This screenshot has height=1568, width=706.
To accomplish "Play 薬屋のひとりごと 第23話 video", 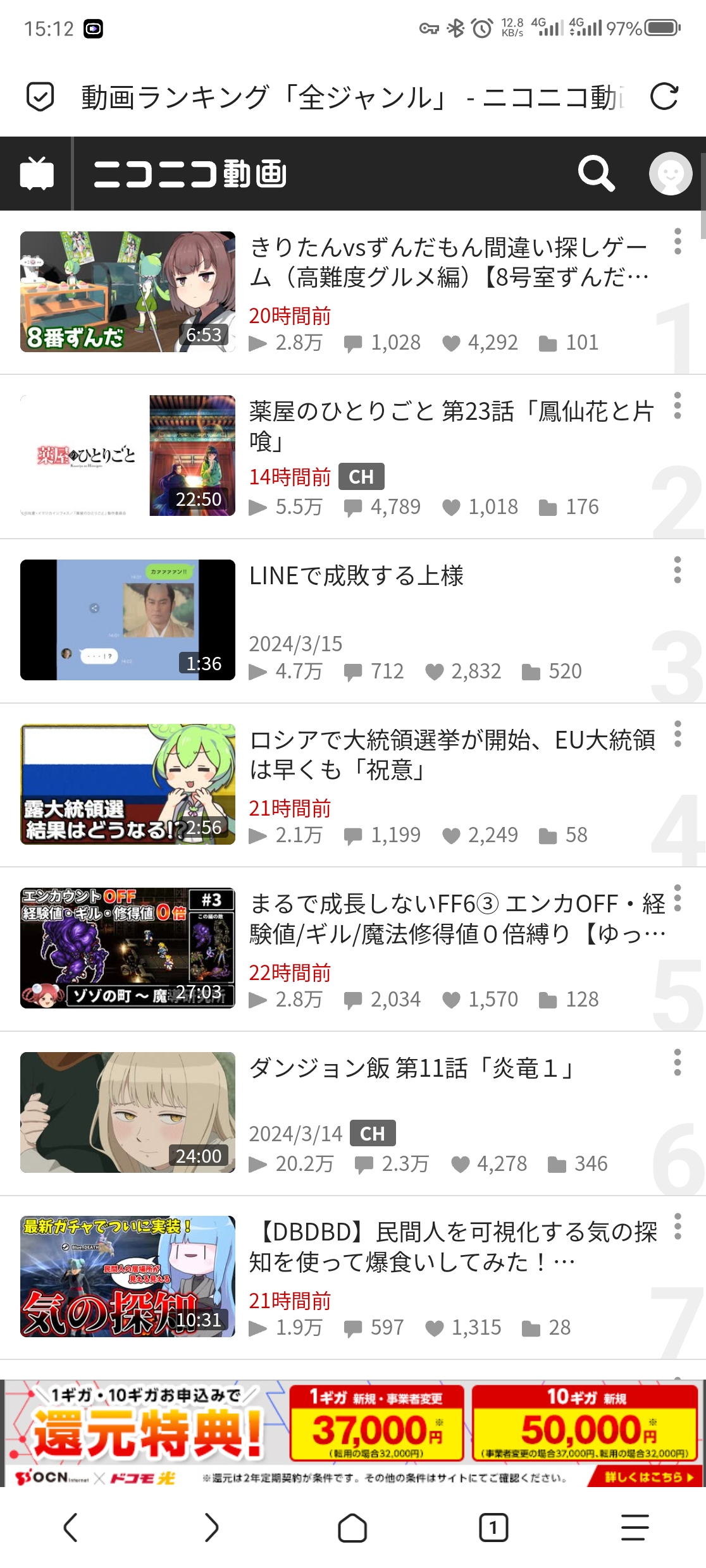I will point(128,455).
